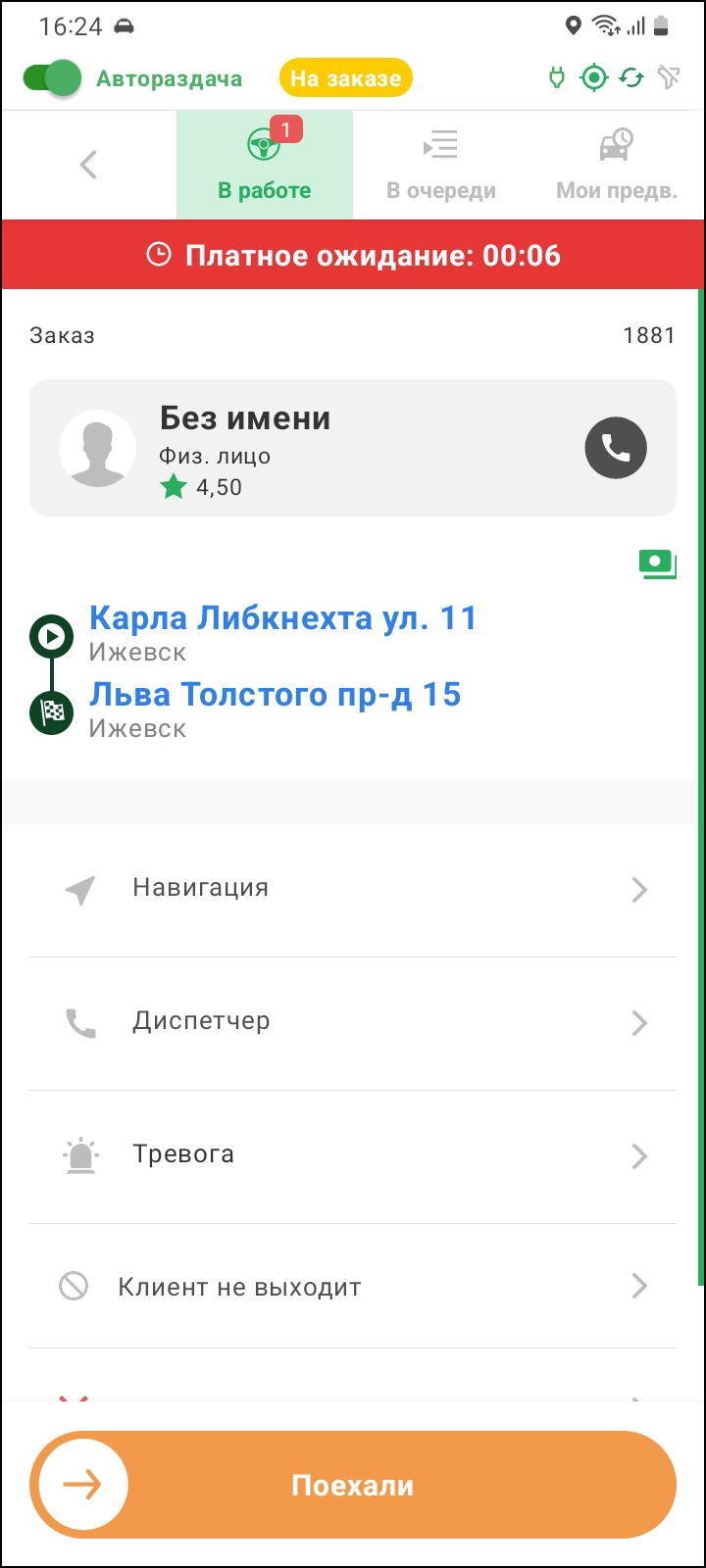Image resolution: width=706 pixels, height=1568 pixels.
Task: Tap the sync arrows icon in header
Action: [631, 78]
